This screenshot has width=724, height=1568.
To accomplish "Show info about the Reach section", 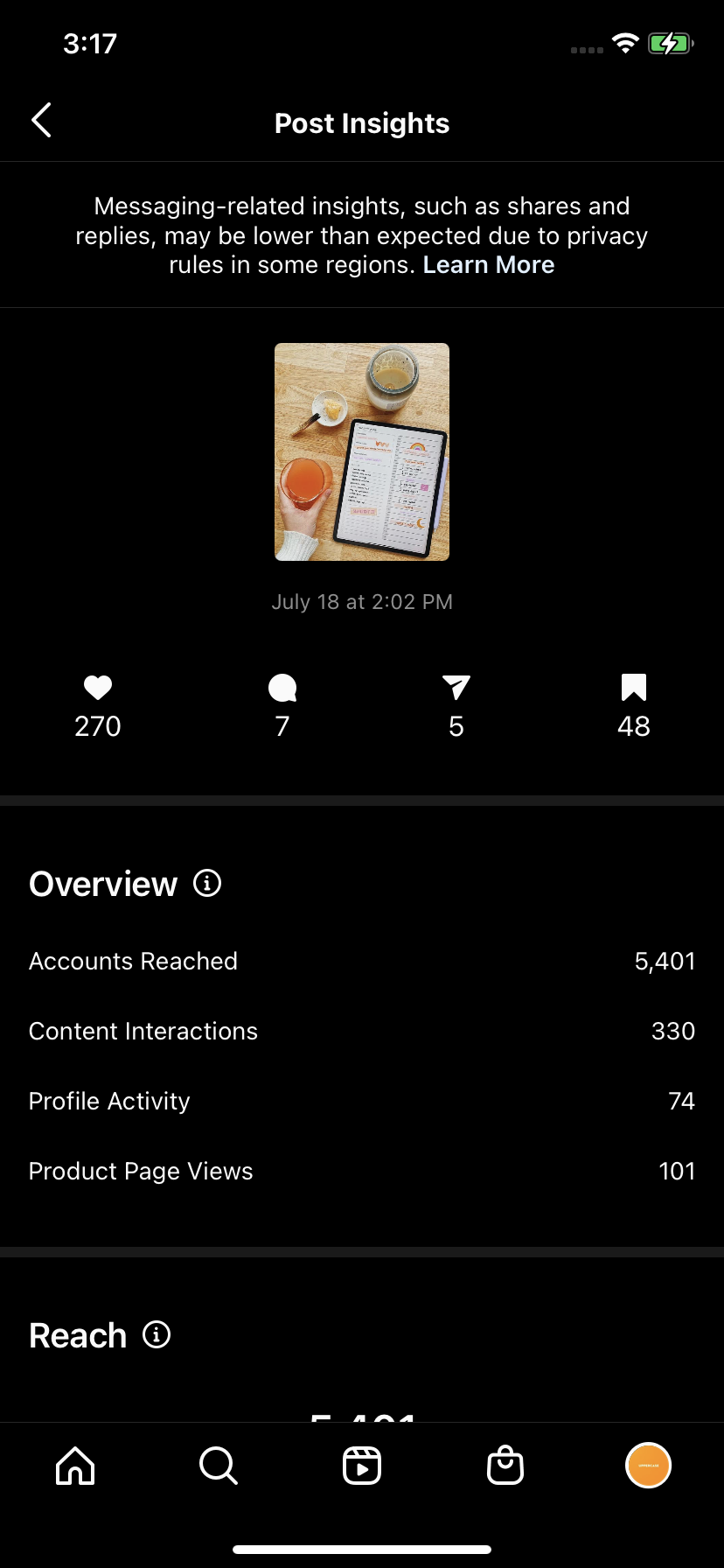I will coord(157,1335).
